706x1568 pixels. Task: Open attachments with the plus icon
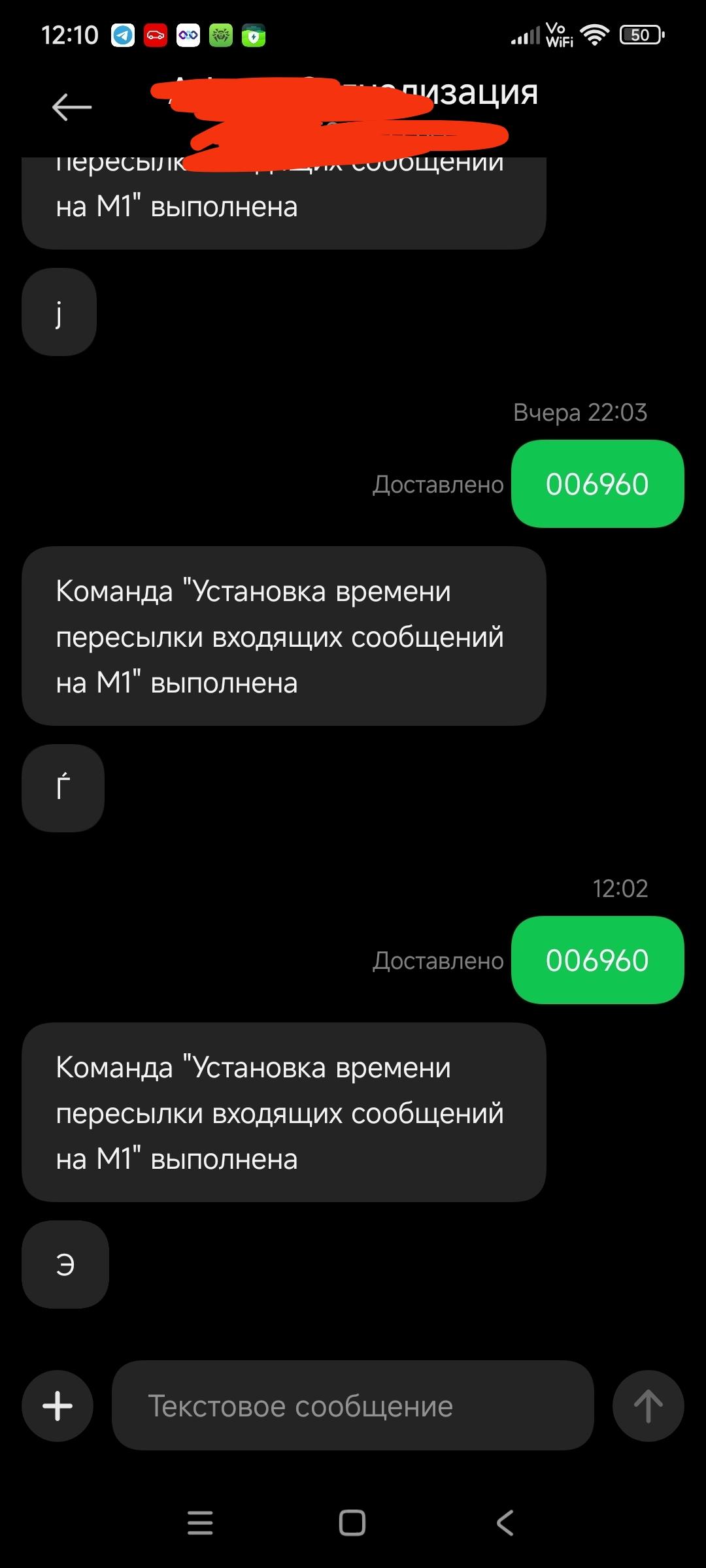[57, 1406]
